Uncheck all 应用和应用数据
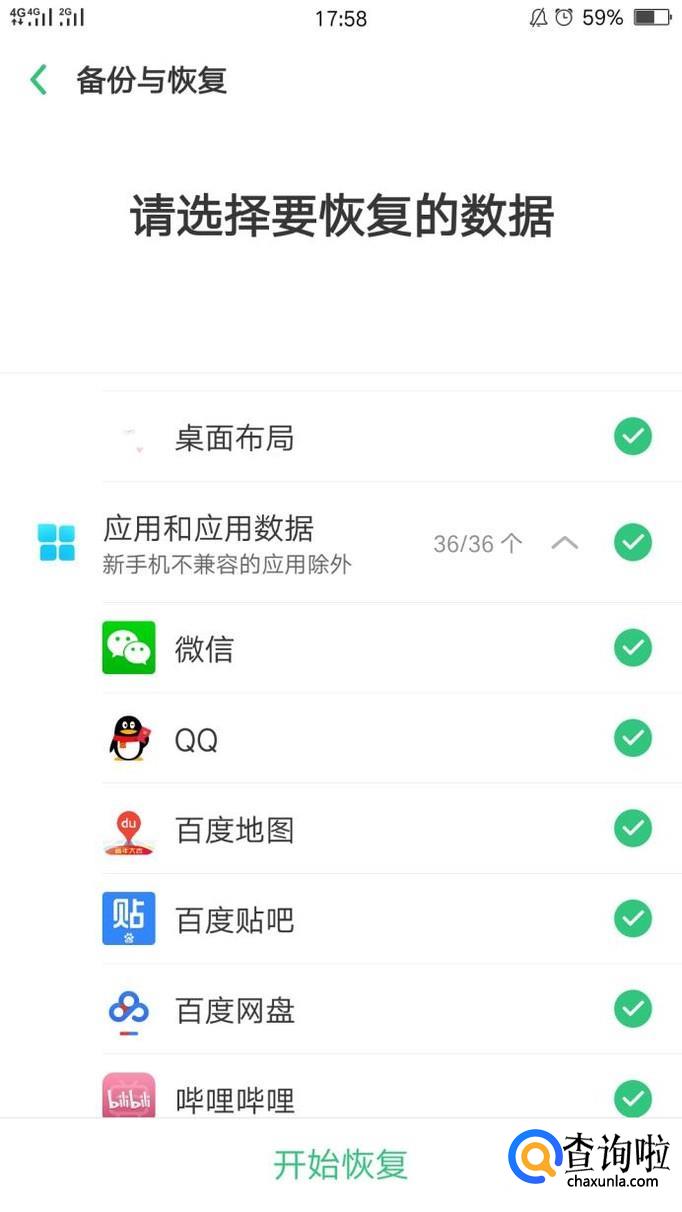682x1212 pixels. point(632,543)
